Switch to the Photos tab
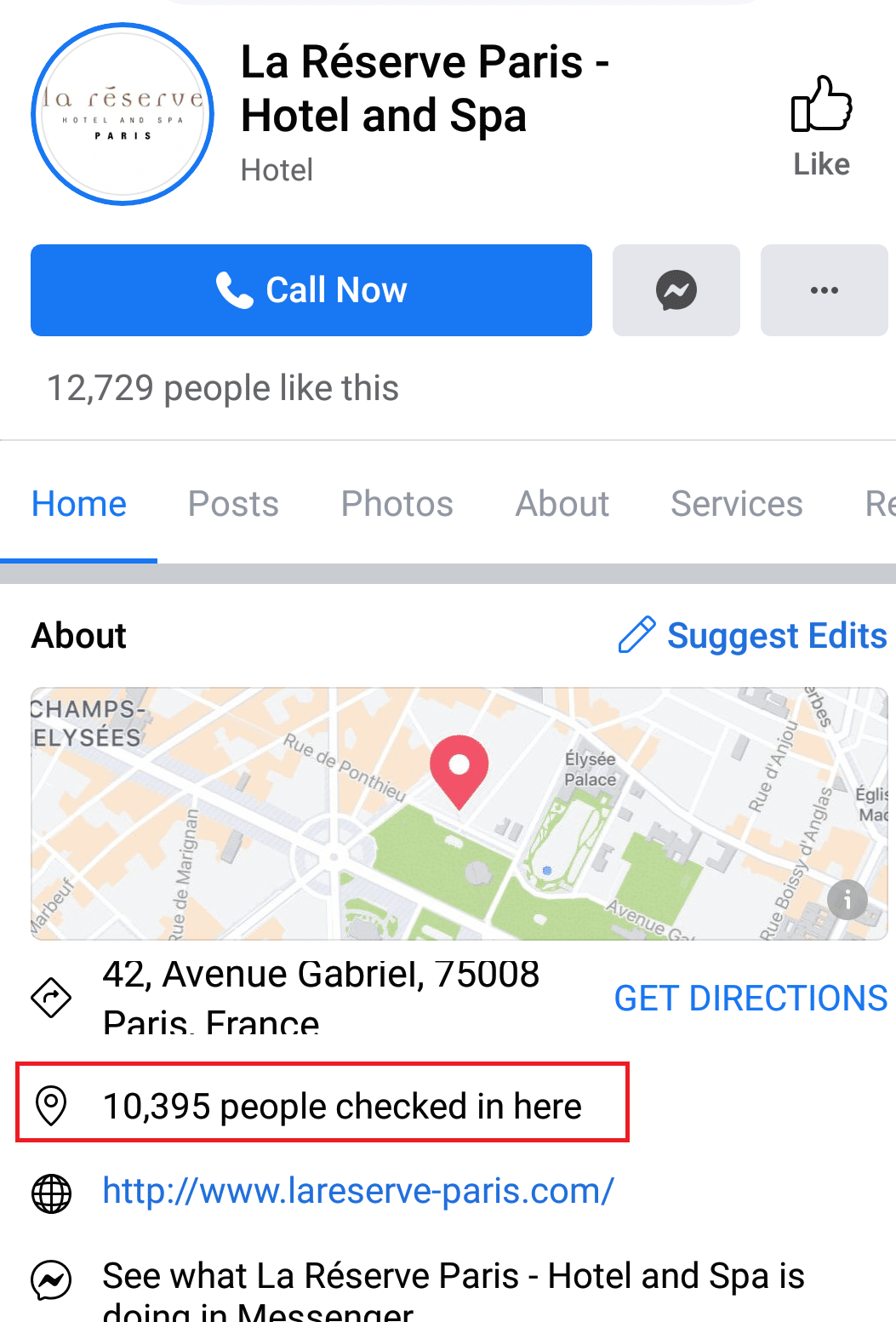Viewport: 896px width, 1322px height. pos(397,504)
